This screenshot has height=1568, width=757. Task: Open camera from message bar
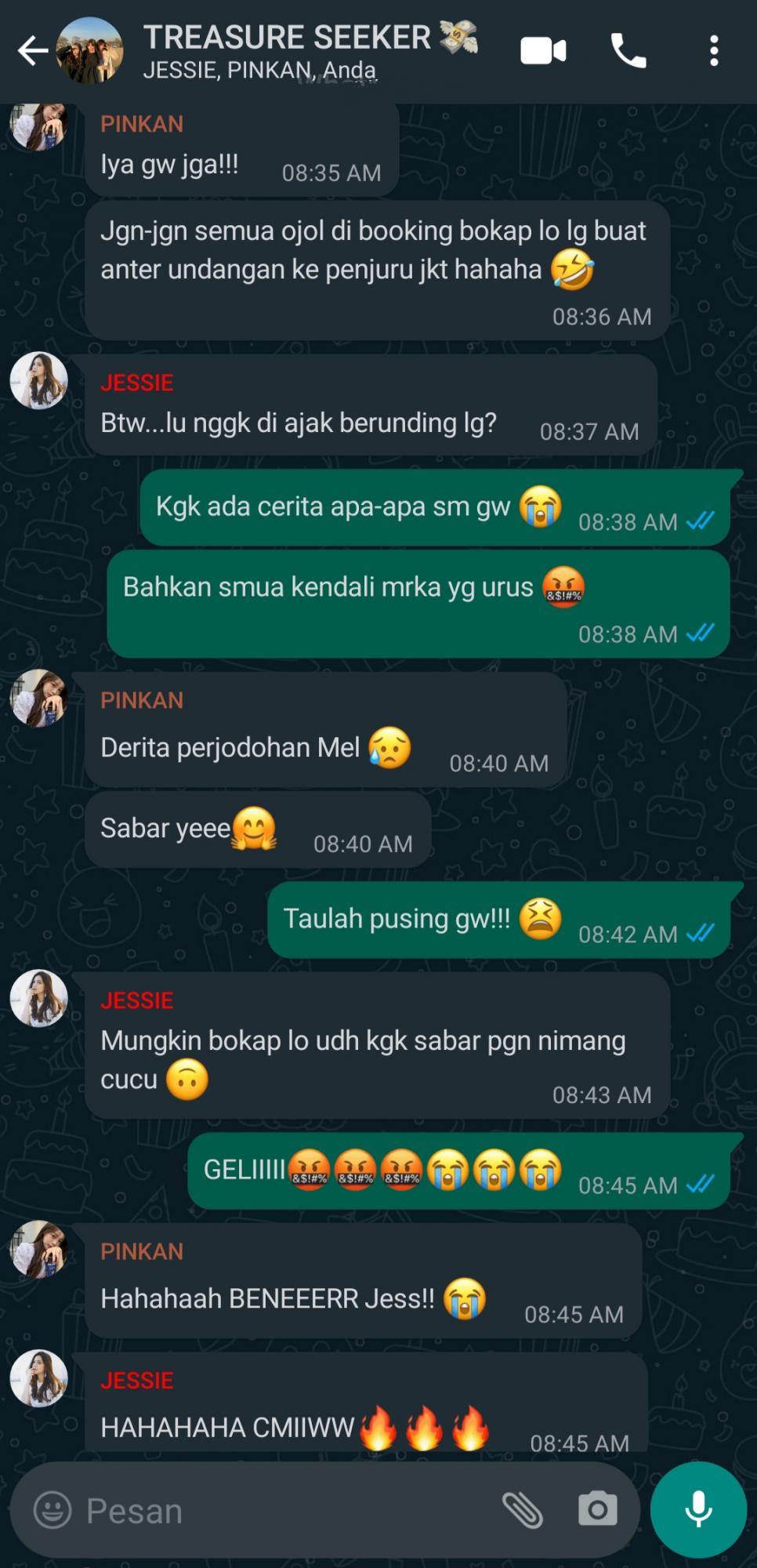[597, 1510]
